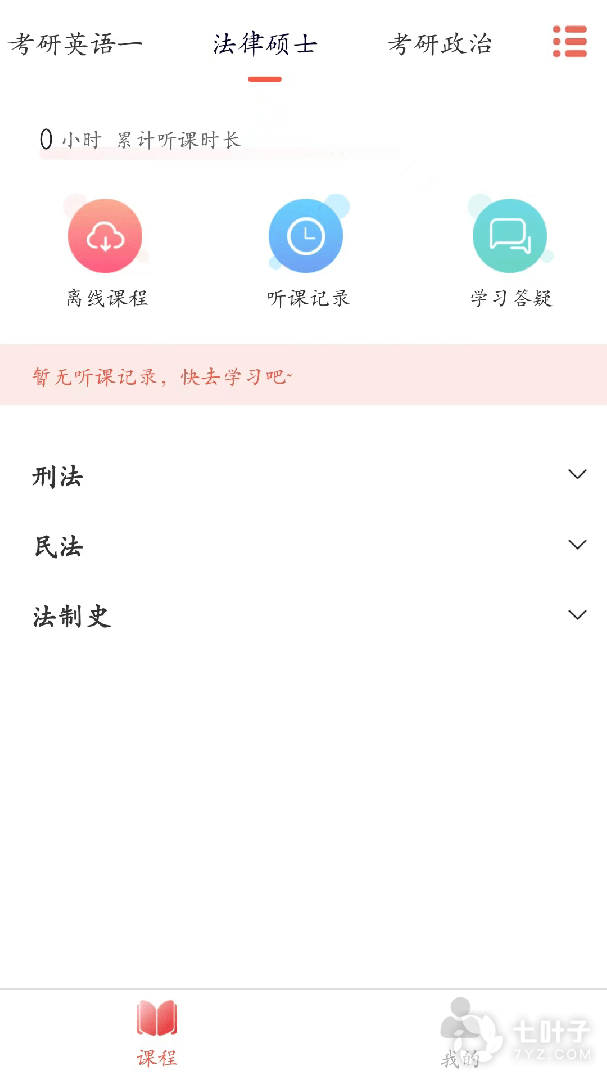Switch to the 考研政治 tab
The image size is (607, 1080).
(x=440, y=44)
